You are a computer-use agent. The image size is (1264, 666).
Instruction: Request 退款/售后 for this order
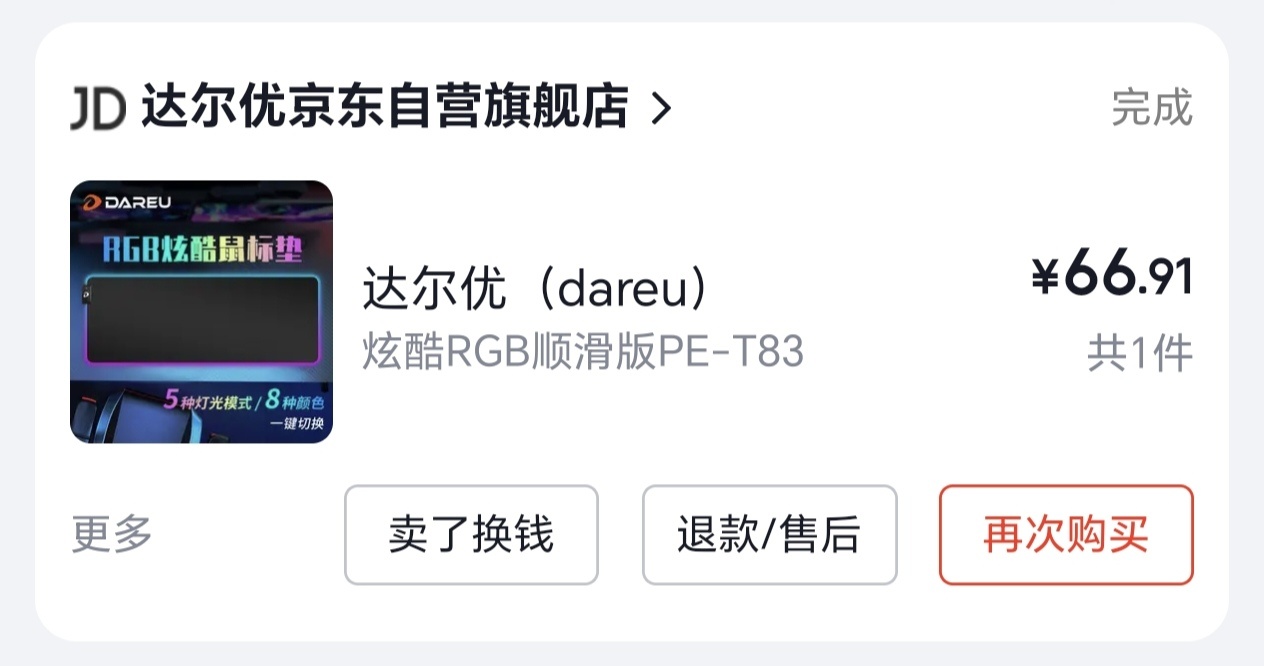(x=769, y=535)
